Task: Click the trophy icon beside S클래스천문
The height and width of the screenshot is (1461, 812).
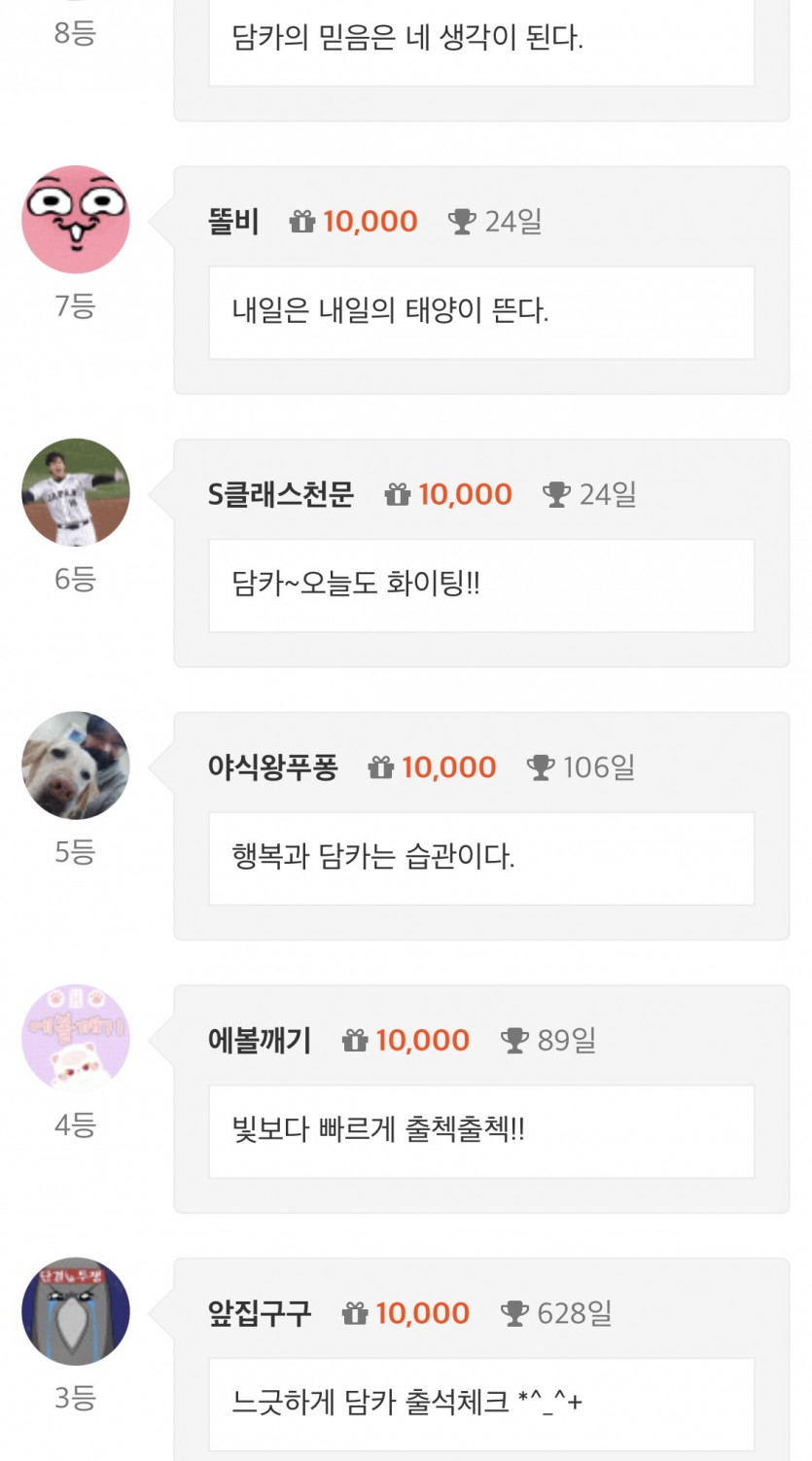Action: click(556, 494)
